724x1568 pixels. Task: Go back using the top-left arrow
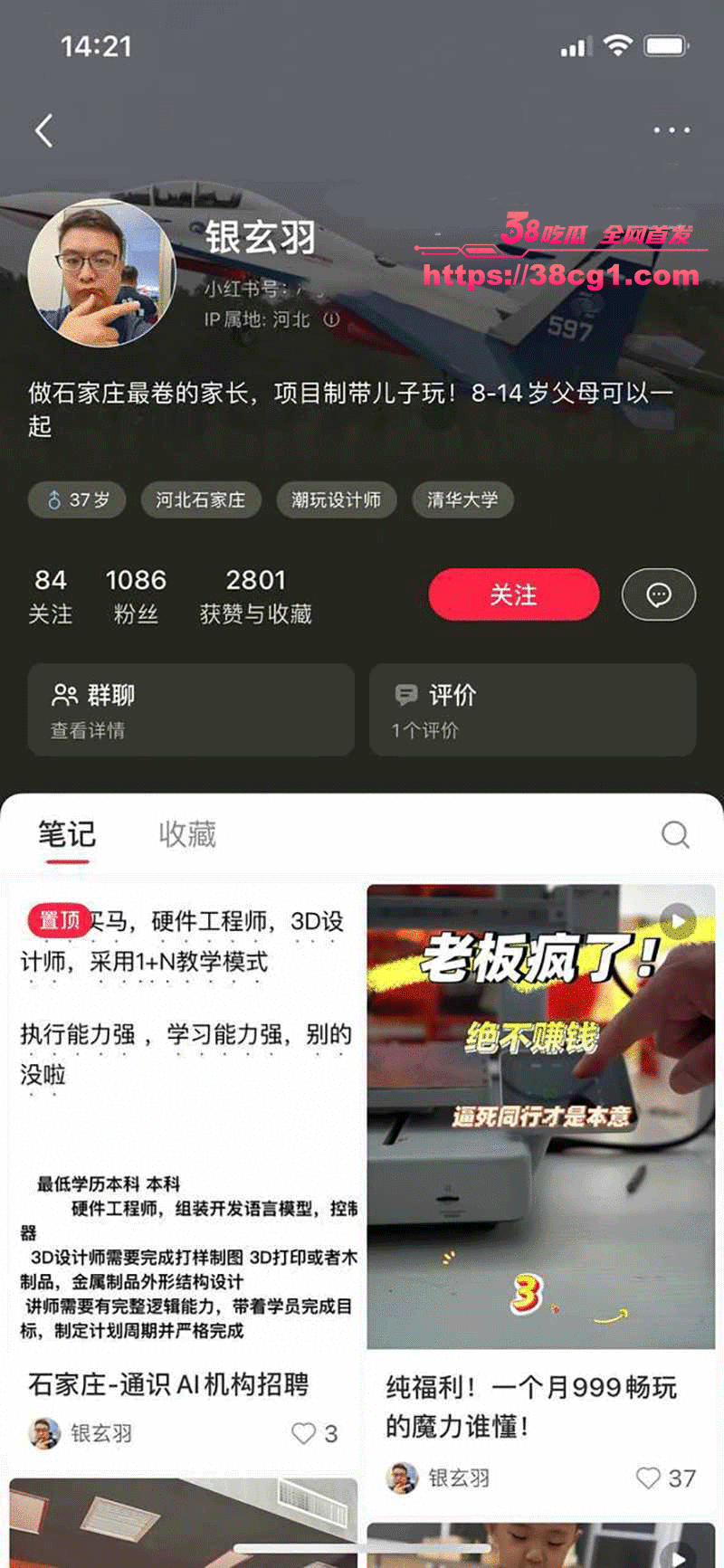coord(43,131)
